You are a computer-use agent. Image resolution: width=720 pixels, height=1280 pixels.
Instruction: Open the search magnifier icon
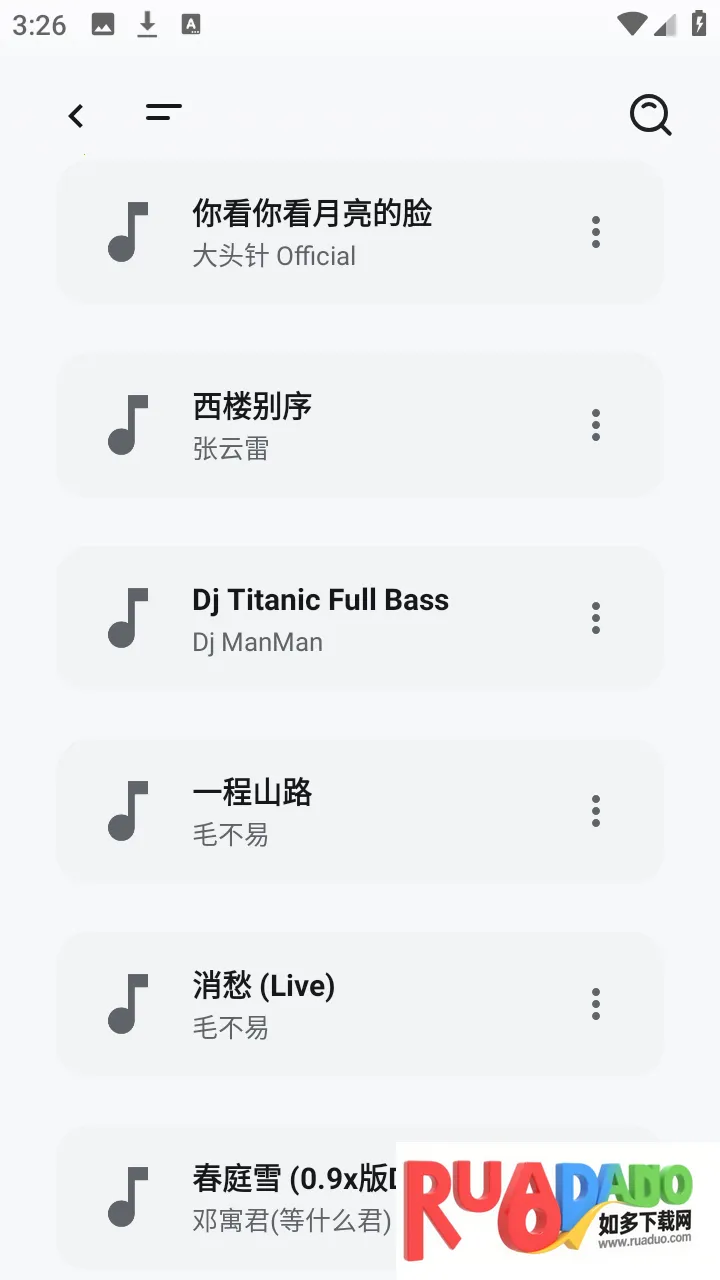coord(650,116)
